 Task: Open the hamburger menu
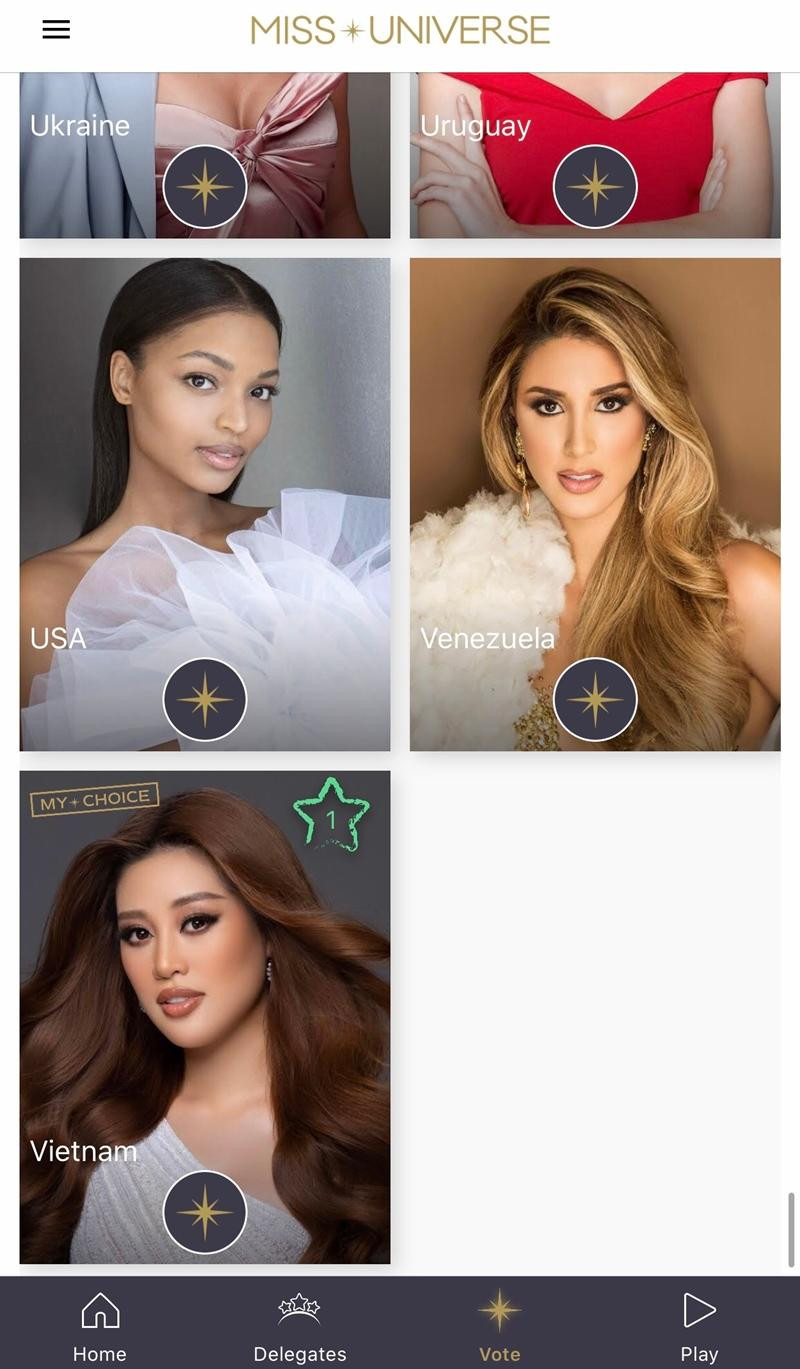click(x=56, y=29)
